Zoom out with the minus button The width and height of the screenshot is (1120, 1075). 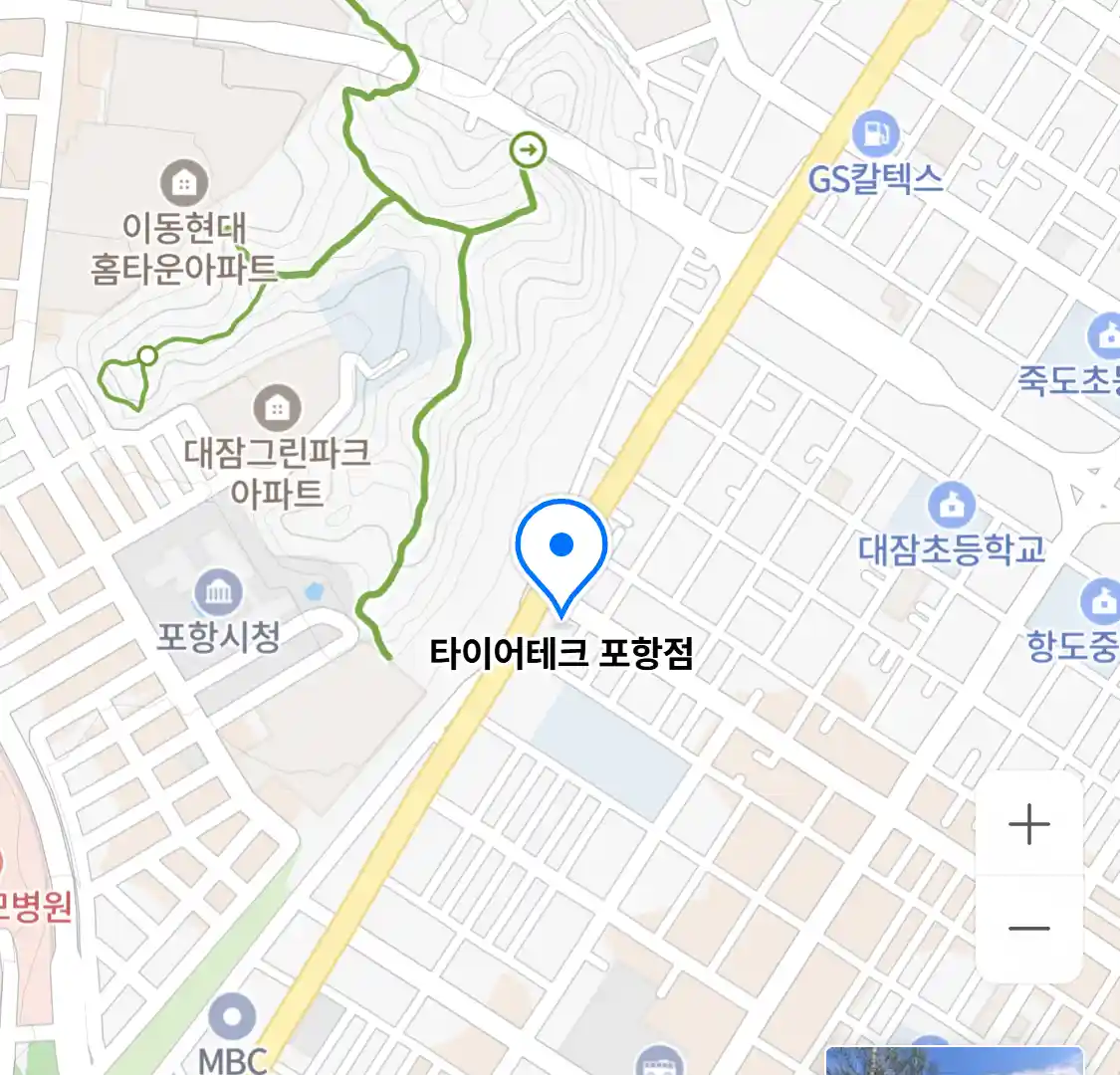click(1028, 929)
